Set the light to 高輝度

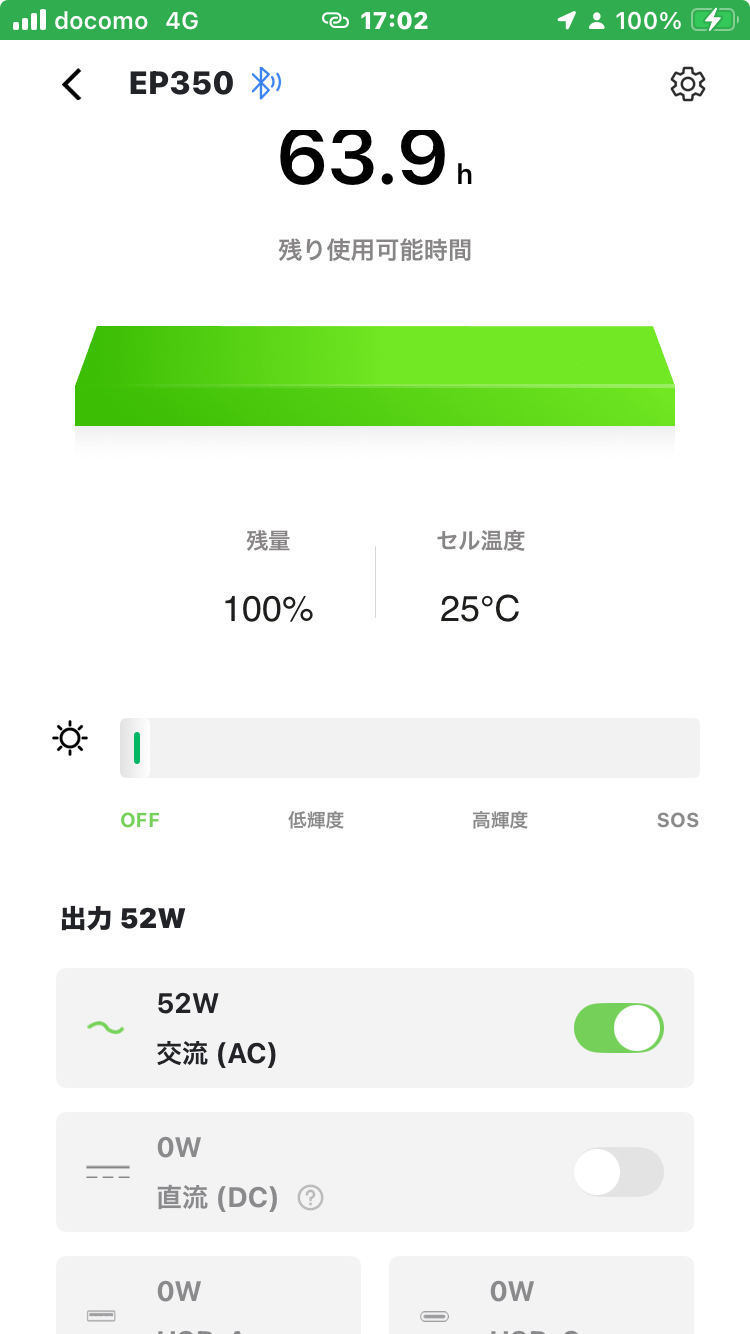[500, 820]
